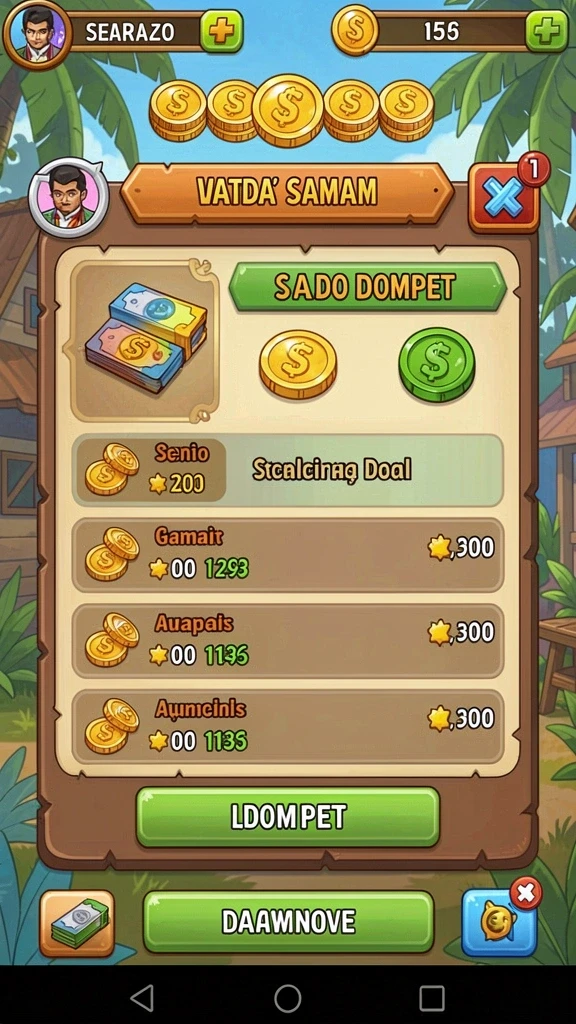Select the Aumcinls coin offer
The height and width of the screenshot is (1024, 576).
(x=287, y=727)
